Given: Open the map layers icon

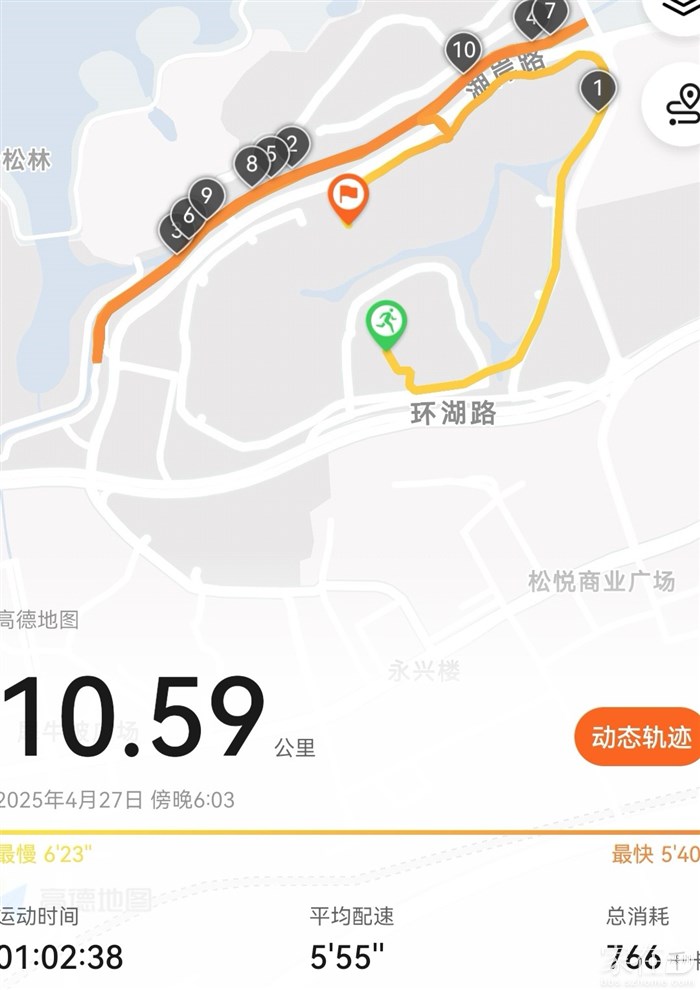Looking at the screenshot, I should [682, 8].
